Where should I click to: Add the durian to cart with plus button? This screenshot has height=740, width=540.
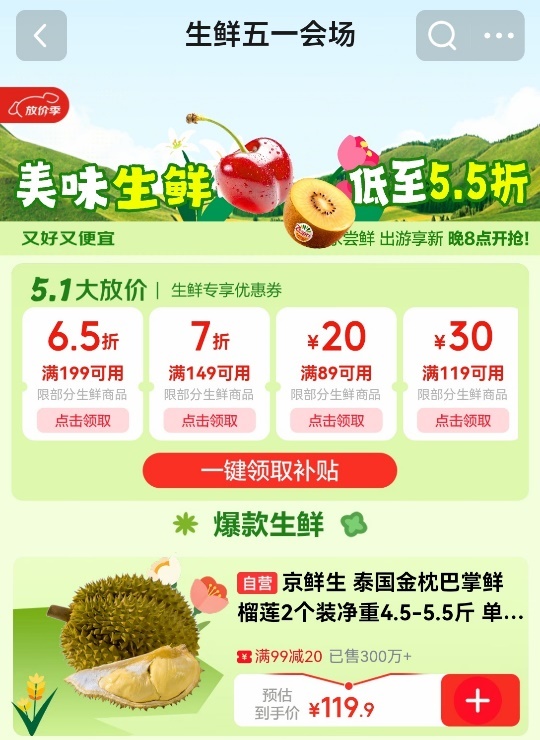pos(480,700)
